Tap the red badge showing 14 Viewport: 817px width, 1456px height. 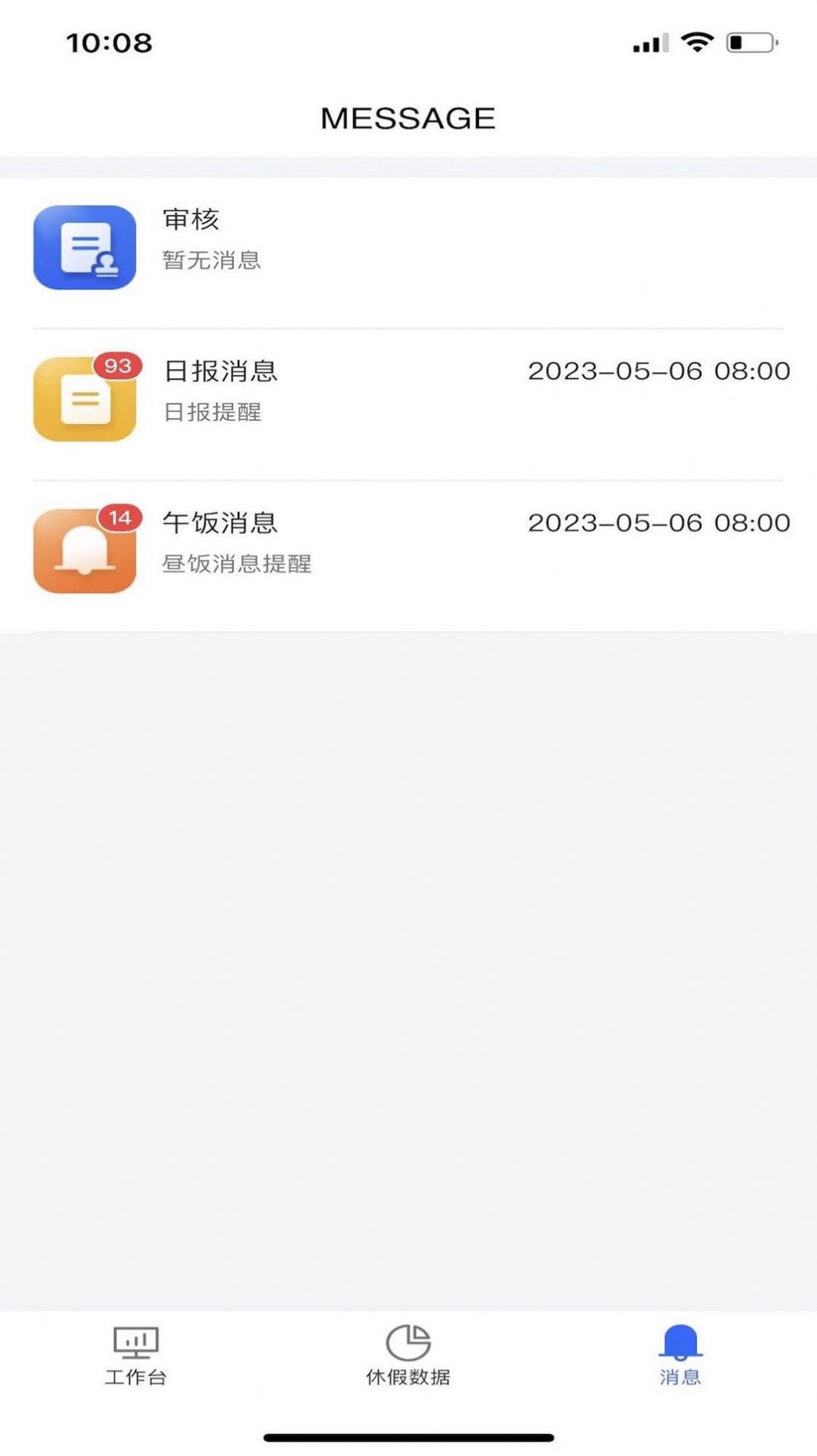pos(120,516)
